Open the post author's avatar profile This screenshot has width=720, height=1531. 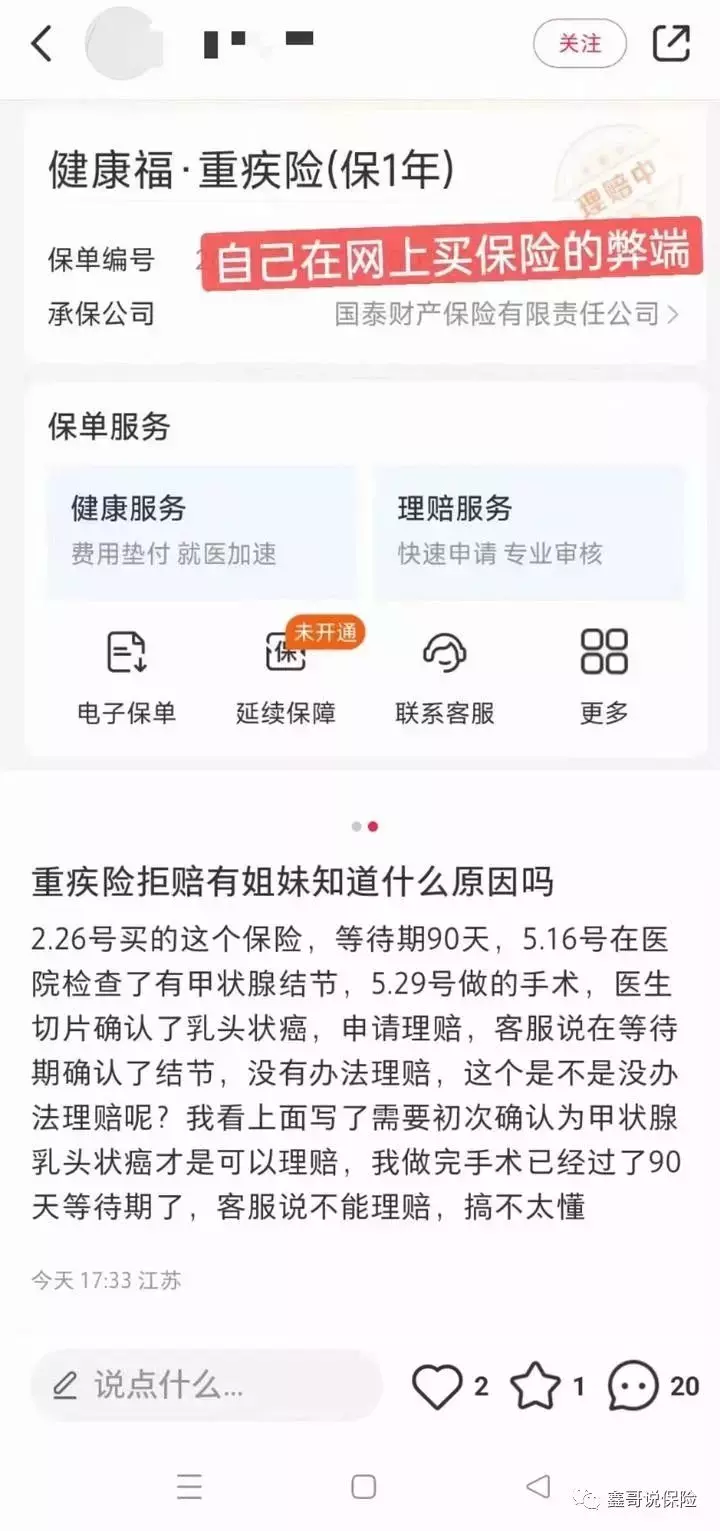click(x=123, y=44)
